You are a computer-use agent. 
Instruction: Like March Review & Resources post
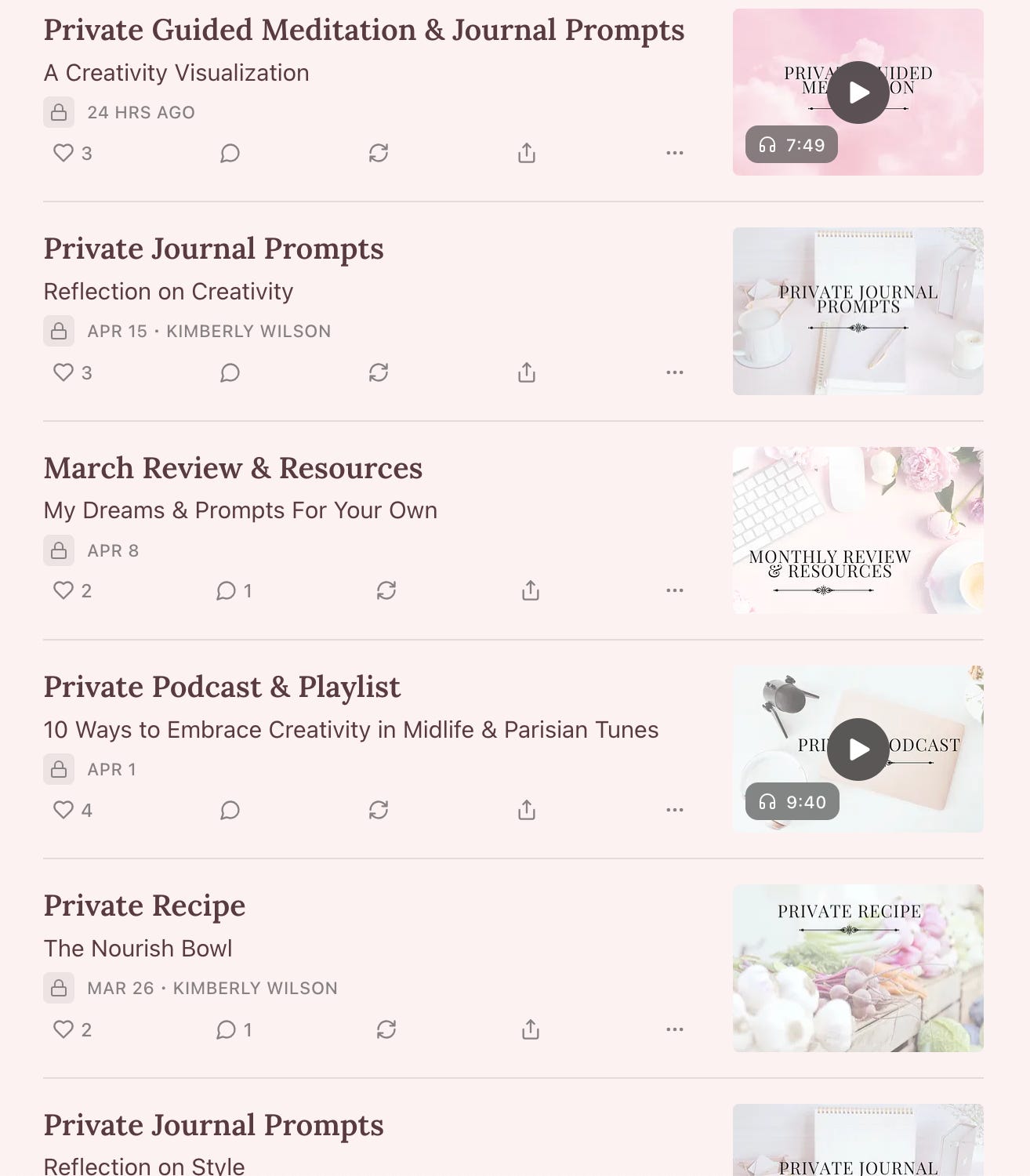point(63,590)
